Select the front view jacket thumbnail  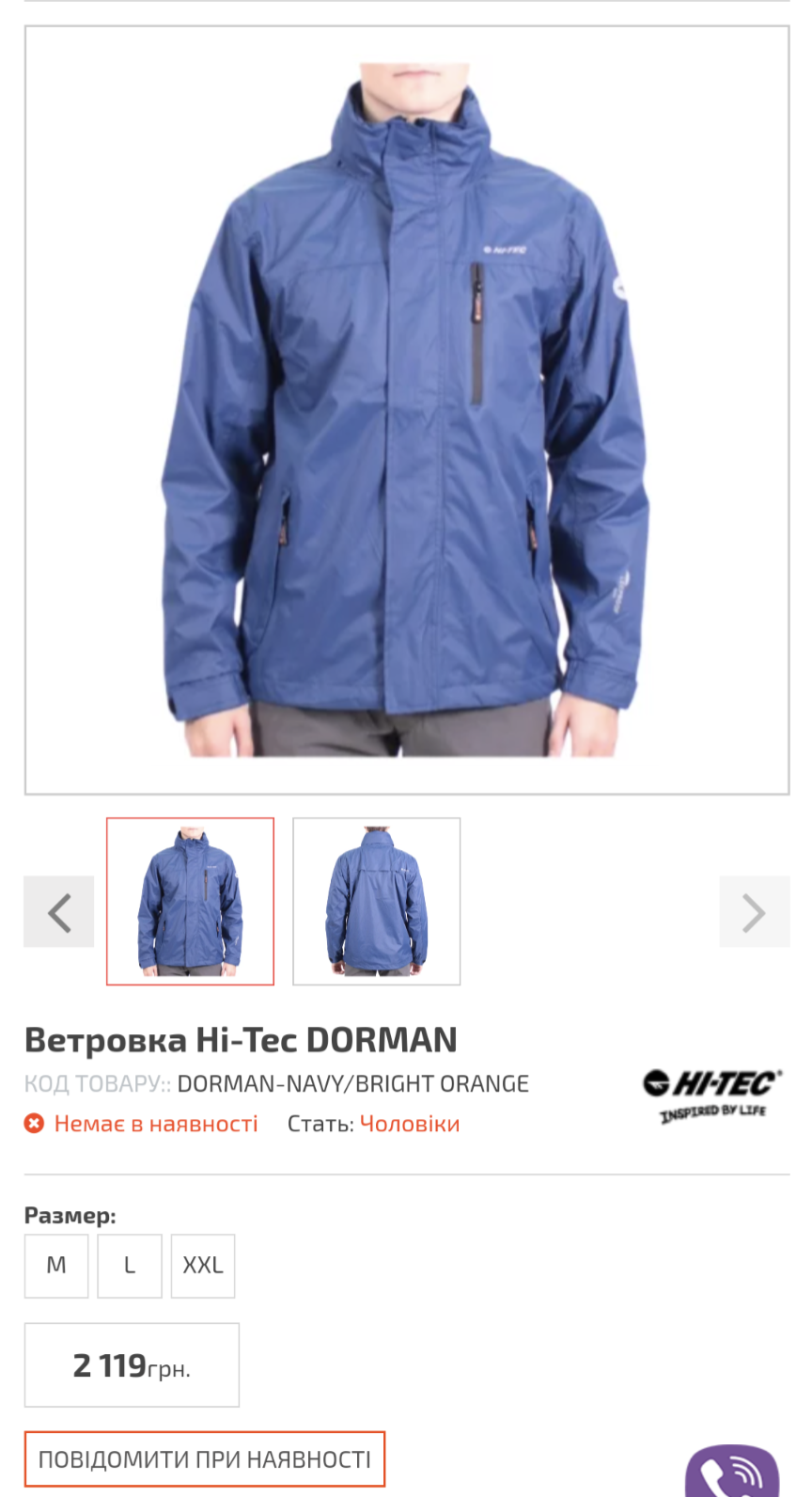190,902
